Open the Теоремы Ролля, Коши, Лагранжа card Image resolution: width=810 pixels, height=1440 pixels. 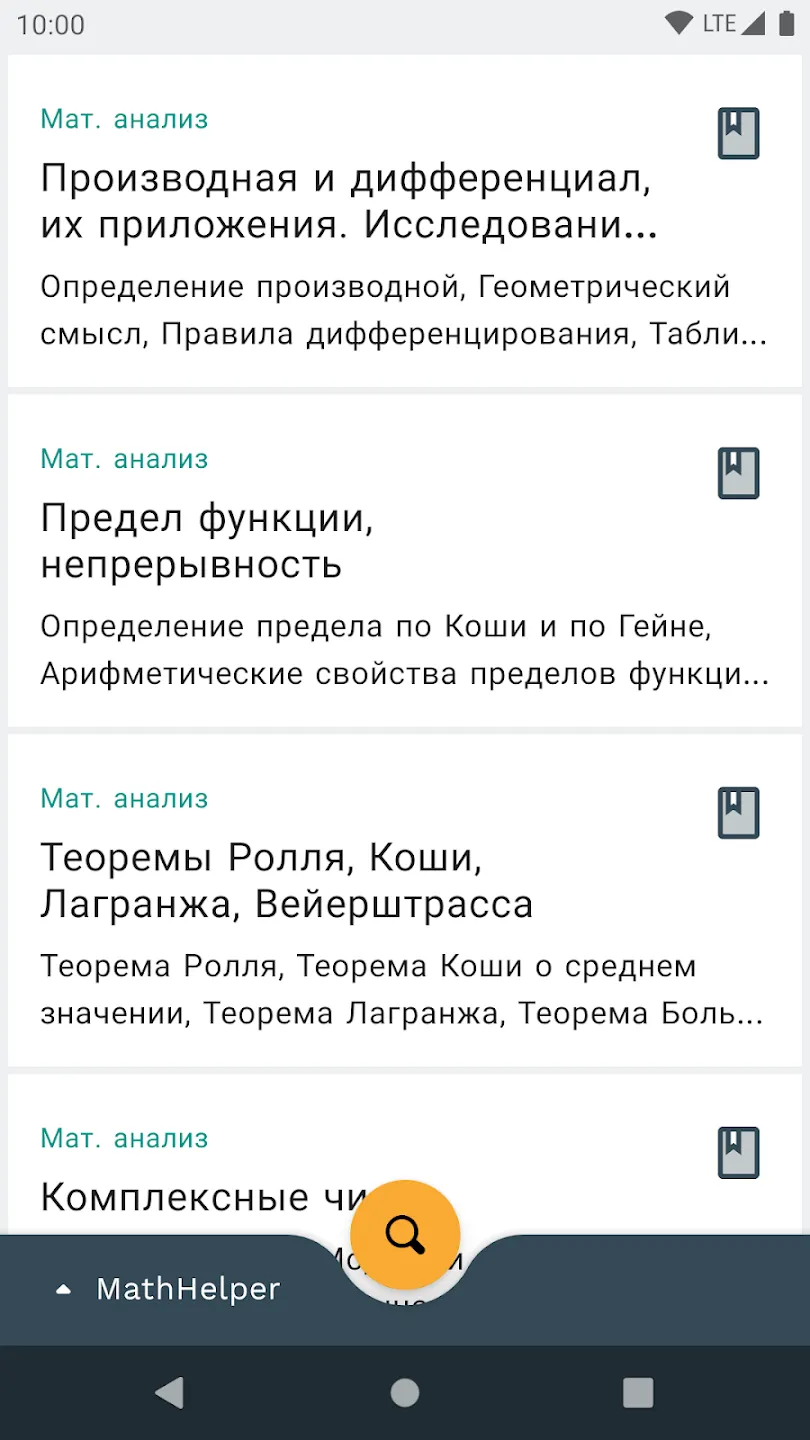[405, 901]
